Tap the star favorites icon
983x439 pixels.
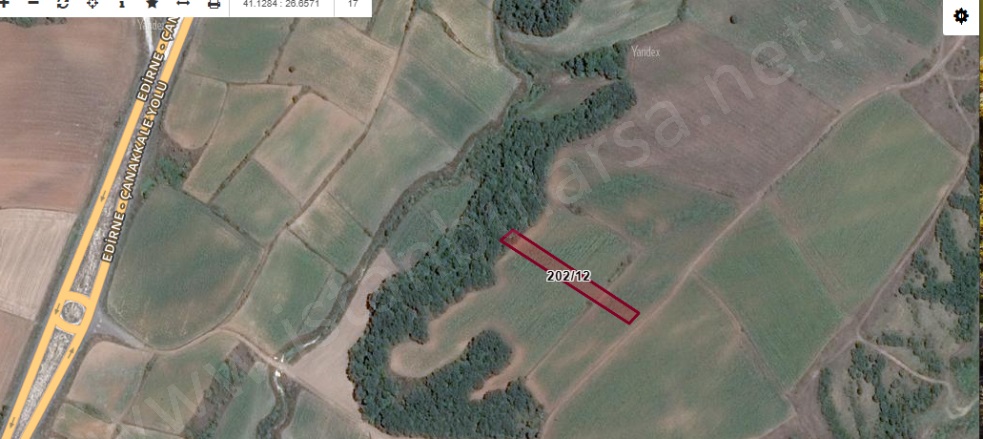click(x=152, y=4)
